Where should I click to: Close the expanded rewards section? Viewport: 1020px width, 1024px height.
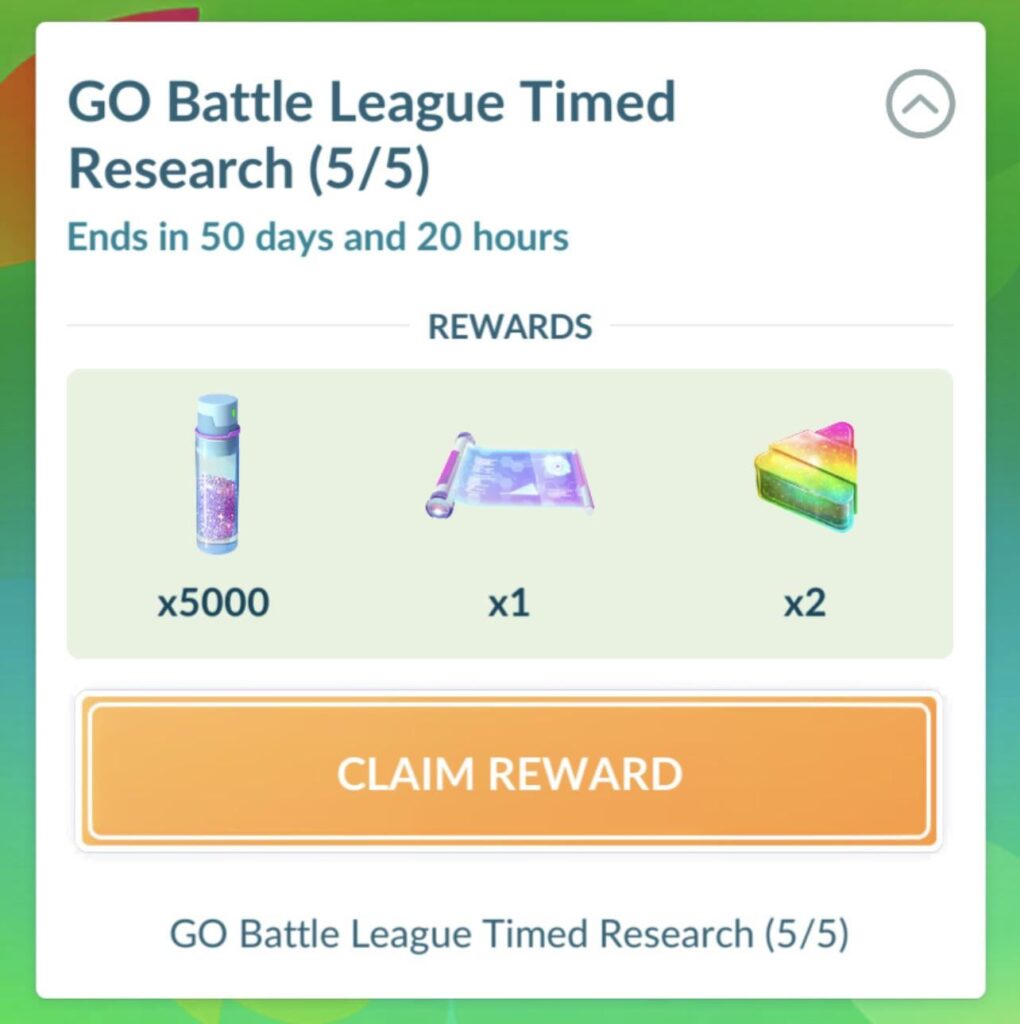(919, 103)
